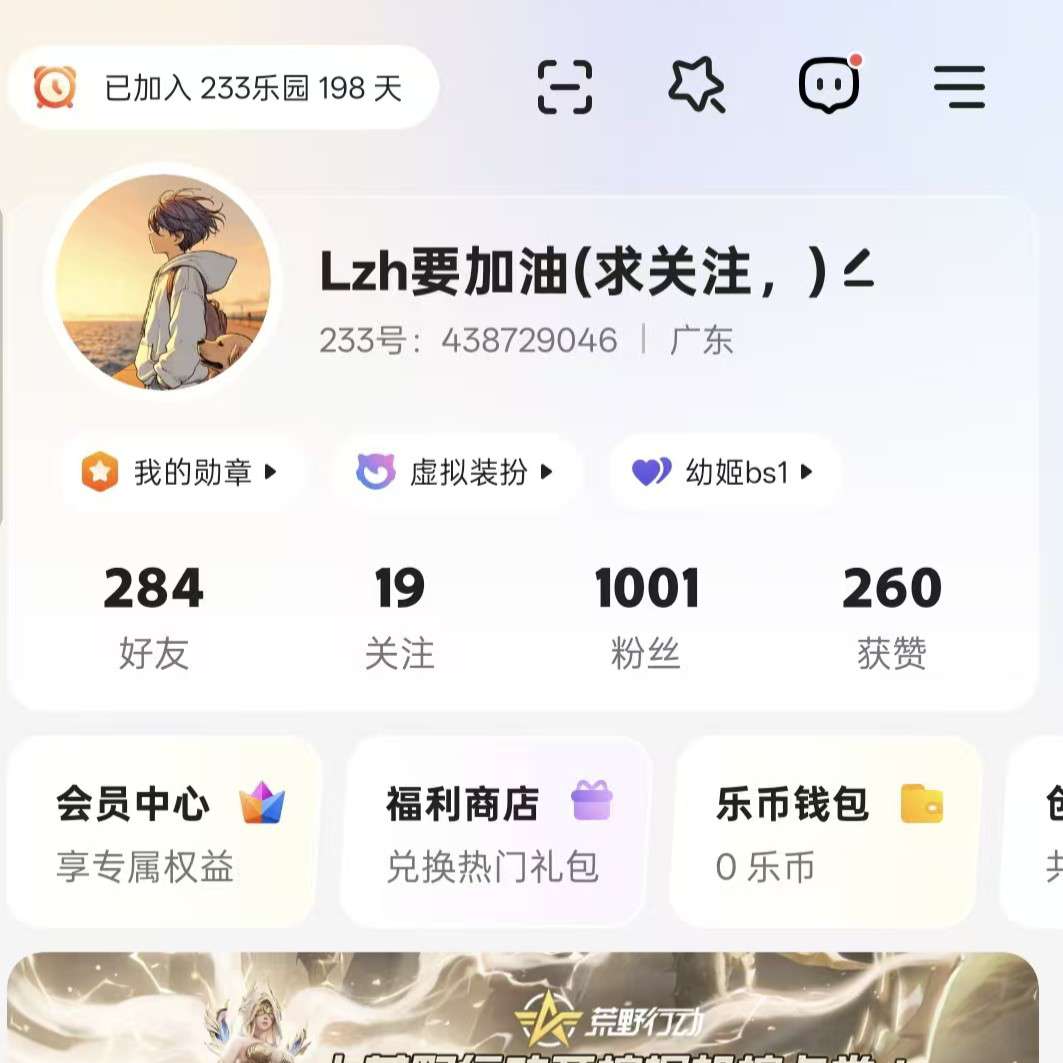The height and width of the screenshot is (1063, 1063).
Task: Open 我的勋章 medals
Action: pos(180,472)
